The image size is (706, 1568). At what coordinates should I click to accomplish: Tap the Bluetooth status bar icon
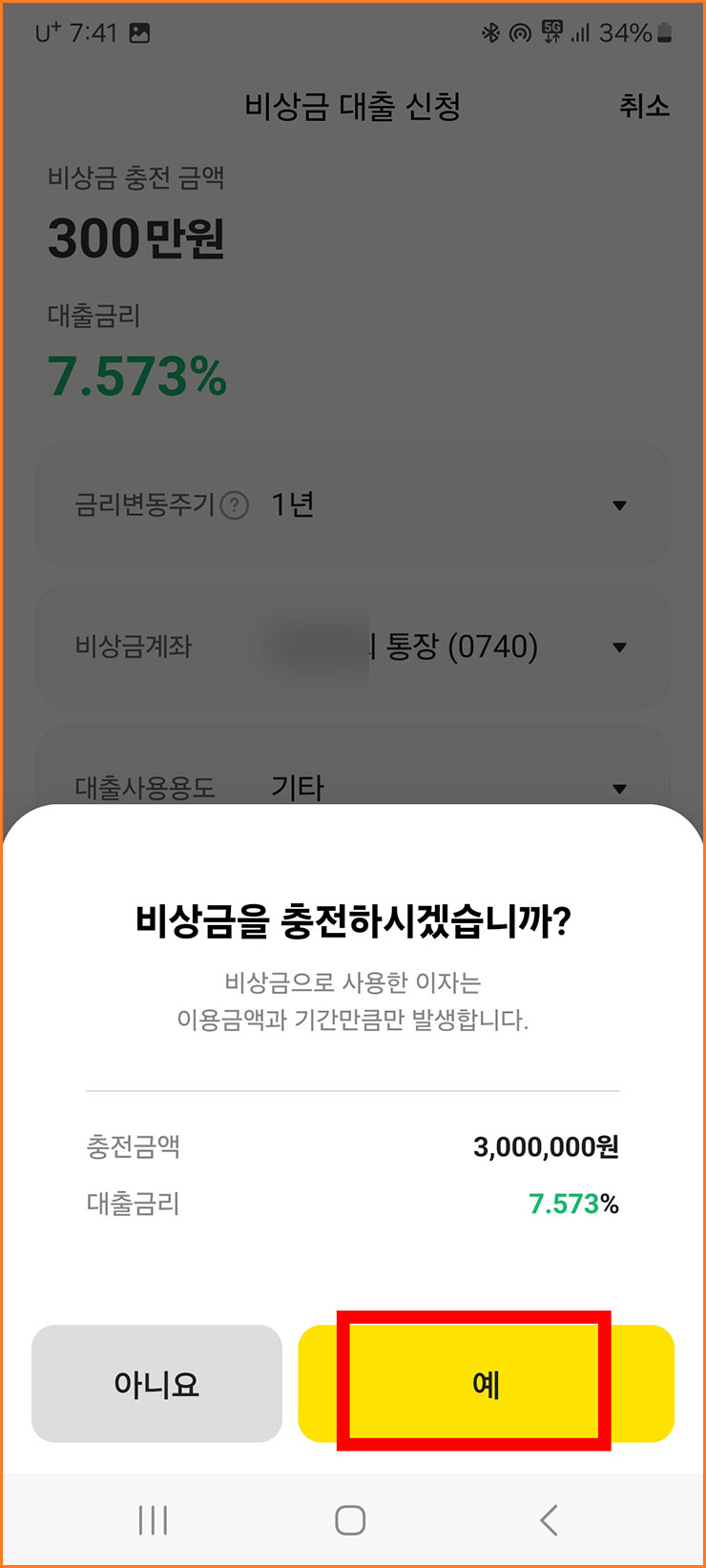coord(491,31)
